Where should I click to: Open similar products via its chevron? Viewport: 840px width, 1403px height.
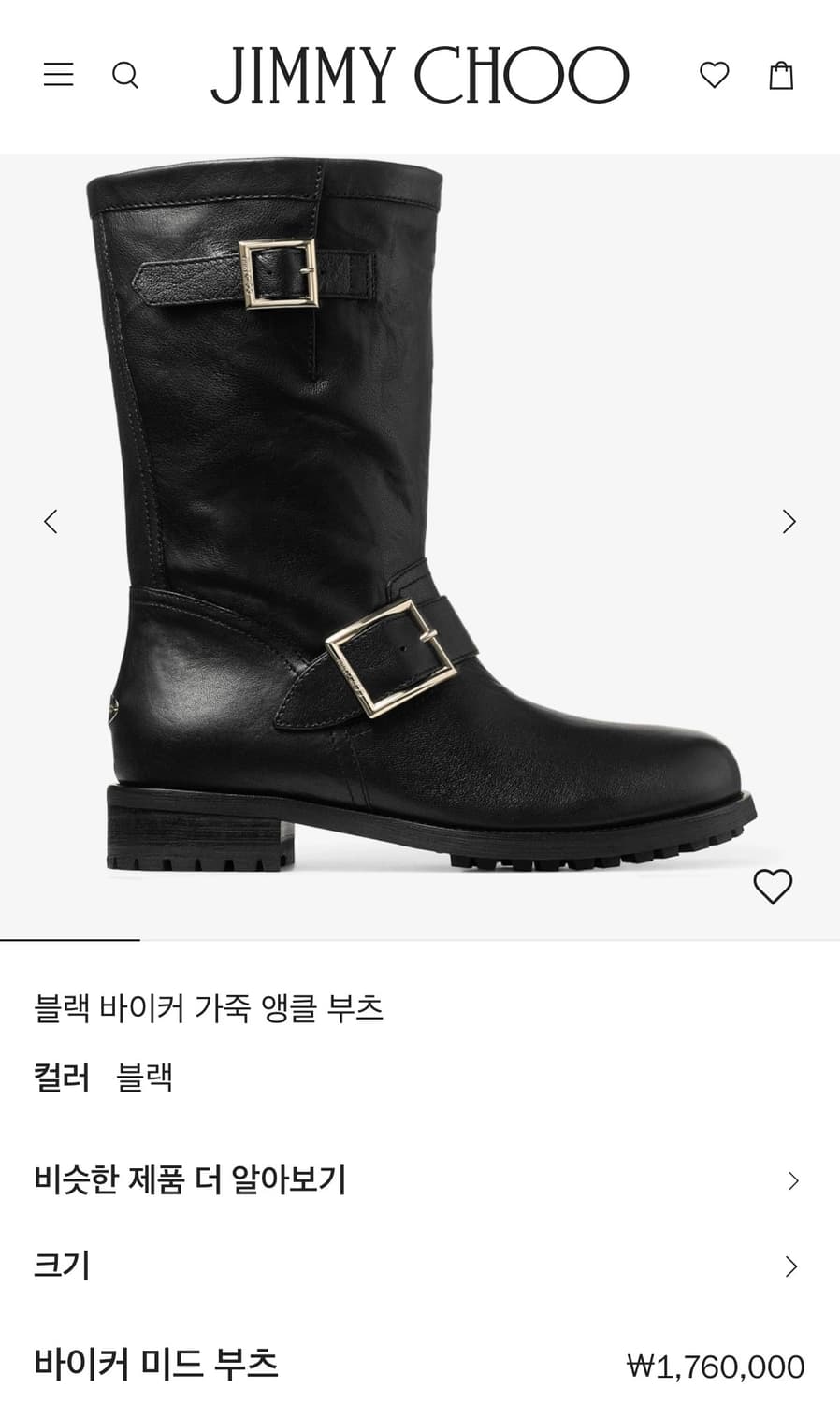pyautogui.click(x=790, y=1180)
